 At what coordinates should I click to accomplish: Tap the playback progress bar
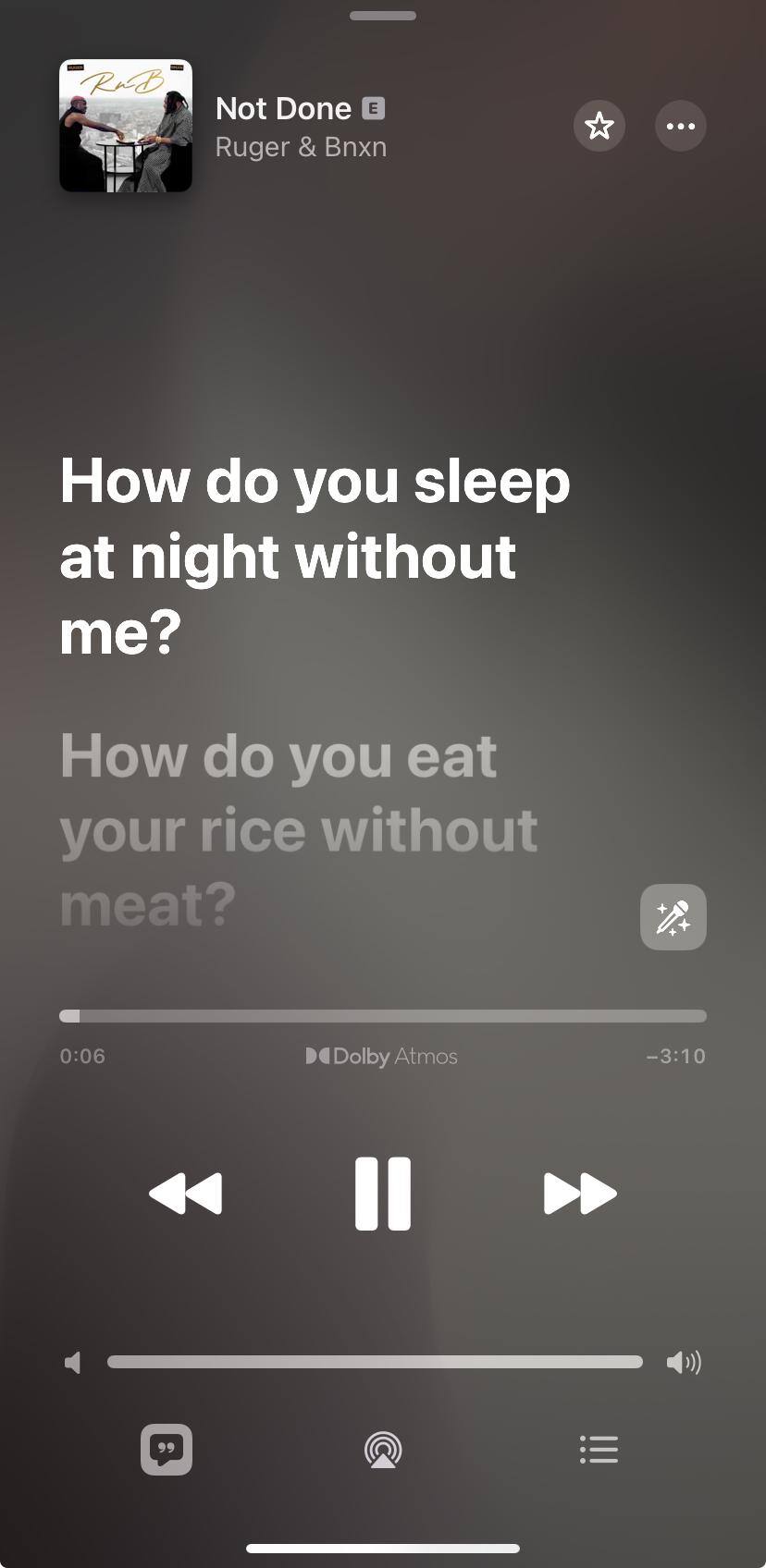382,1016
